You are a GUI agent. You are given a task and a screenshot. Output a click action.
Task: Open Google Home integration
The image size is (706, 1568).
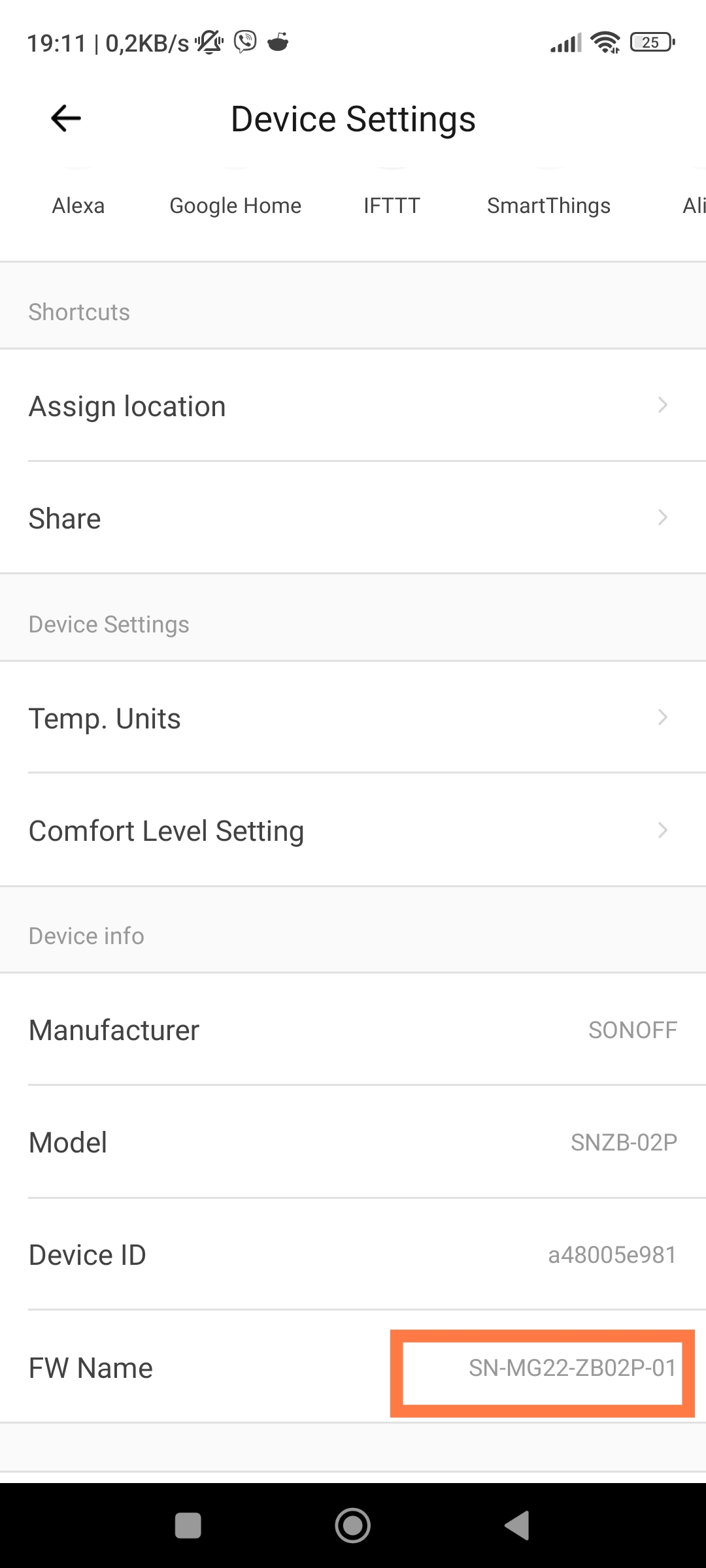click(235, 206)
